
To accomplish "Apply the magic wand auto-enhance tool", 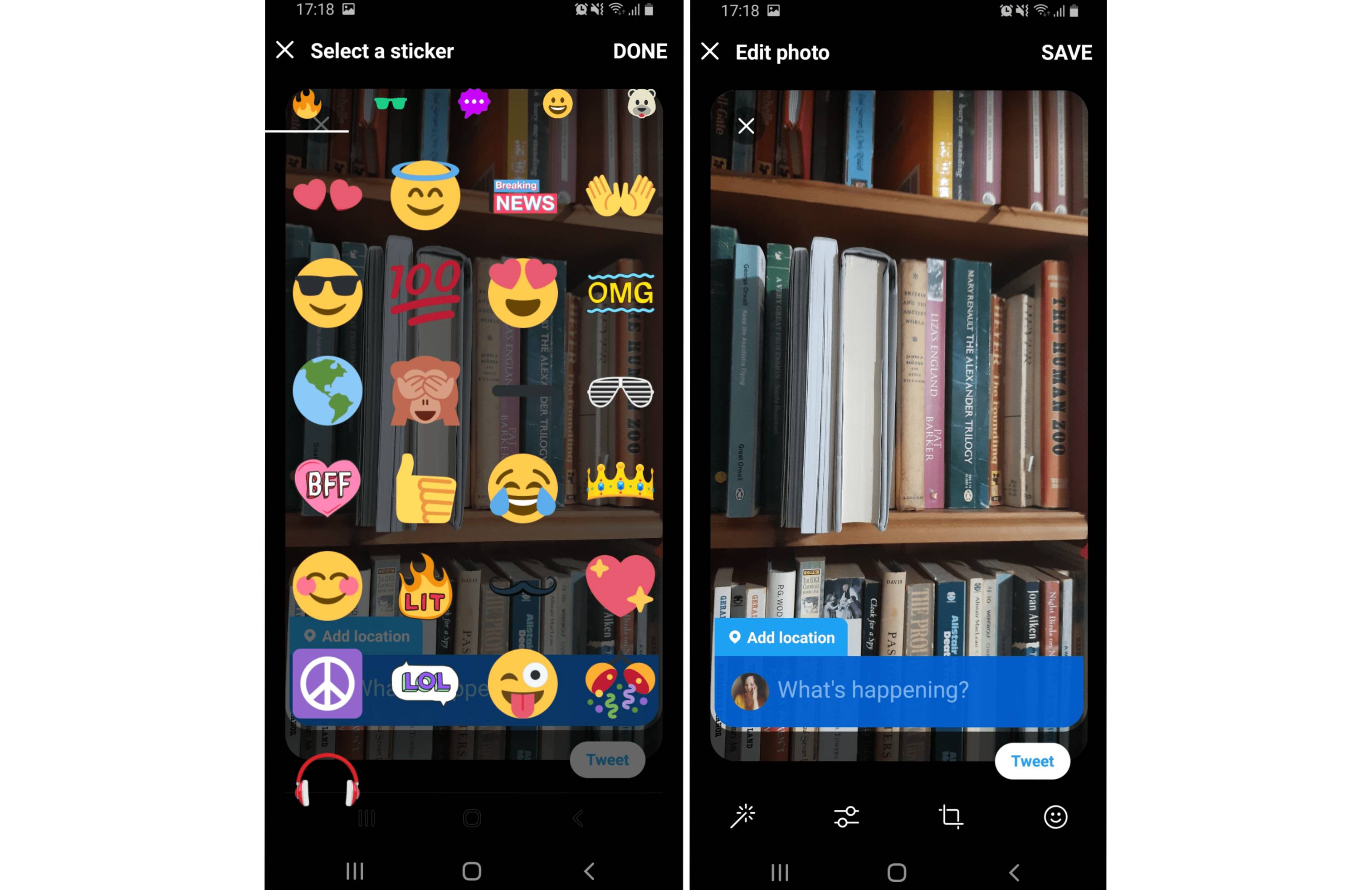I will (742, 816).
